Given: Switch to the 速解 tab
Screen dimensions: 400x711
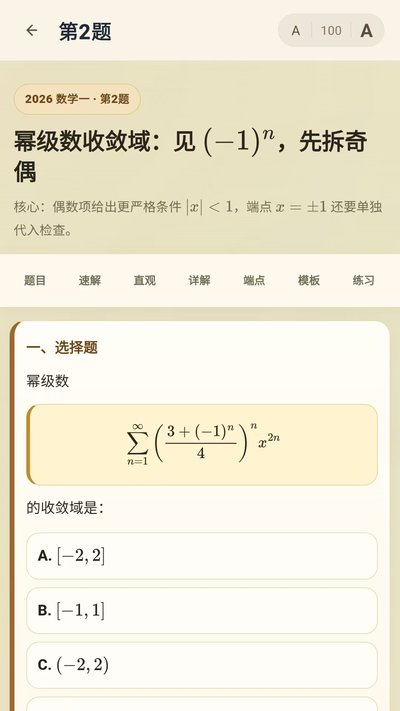Looking at the screenshot, I should pos(90,280).
